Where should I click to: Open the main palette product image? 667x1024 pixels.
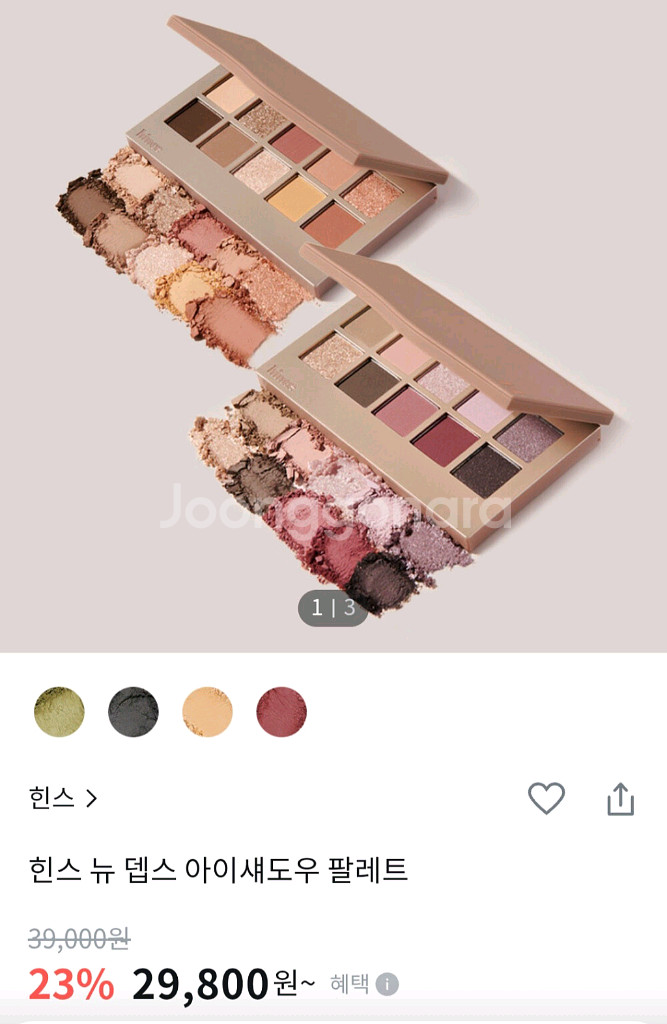point(333,320)
